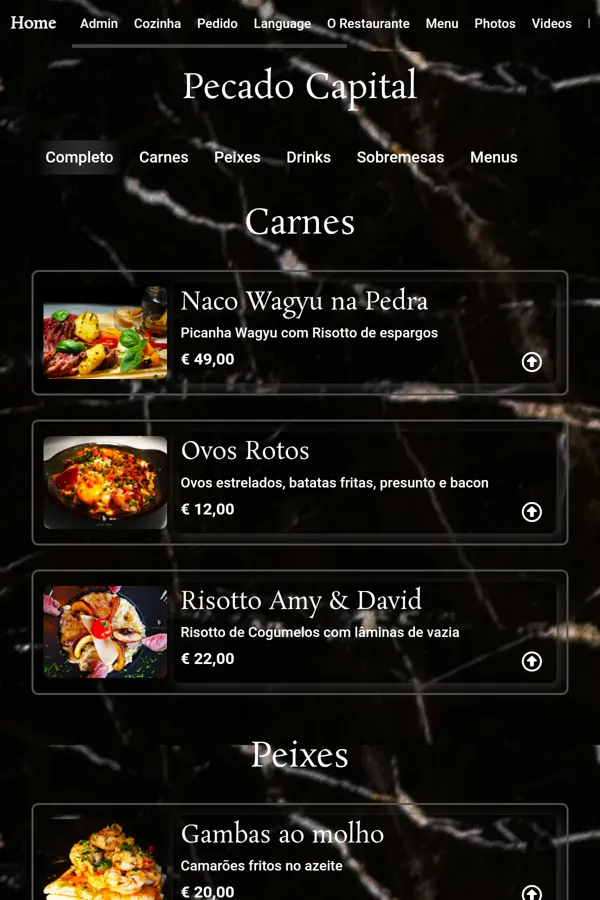Go to the Home page
600x900 pixels.
pos(33,23)
